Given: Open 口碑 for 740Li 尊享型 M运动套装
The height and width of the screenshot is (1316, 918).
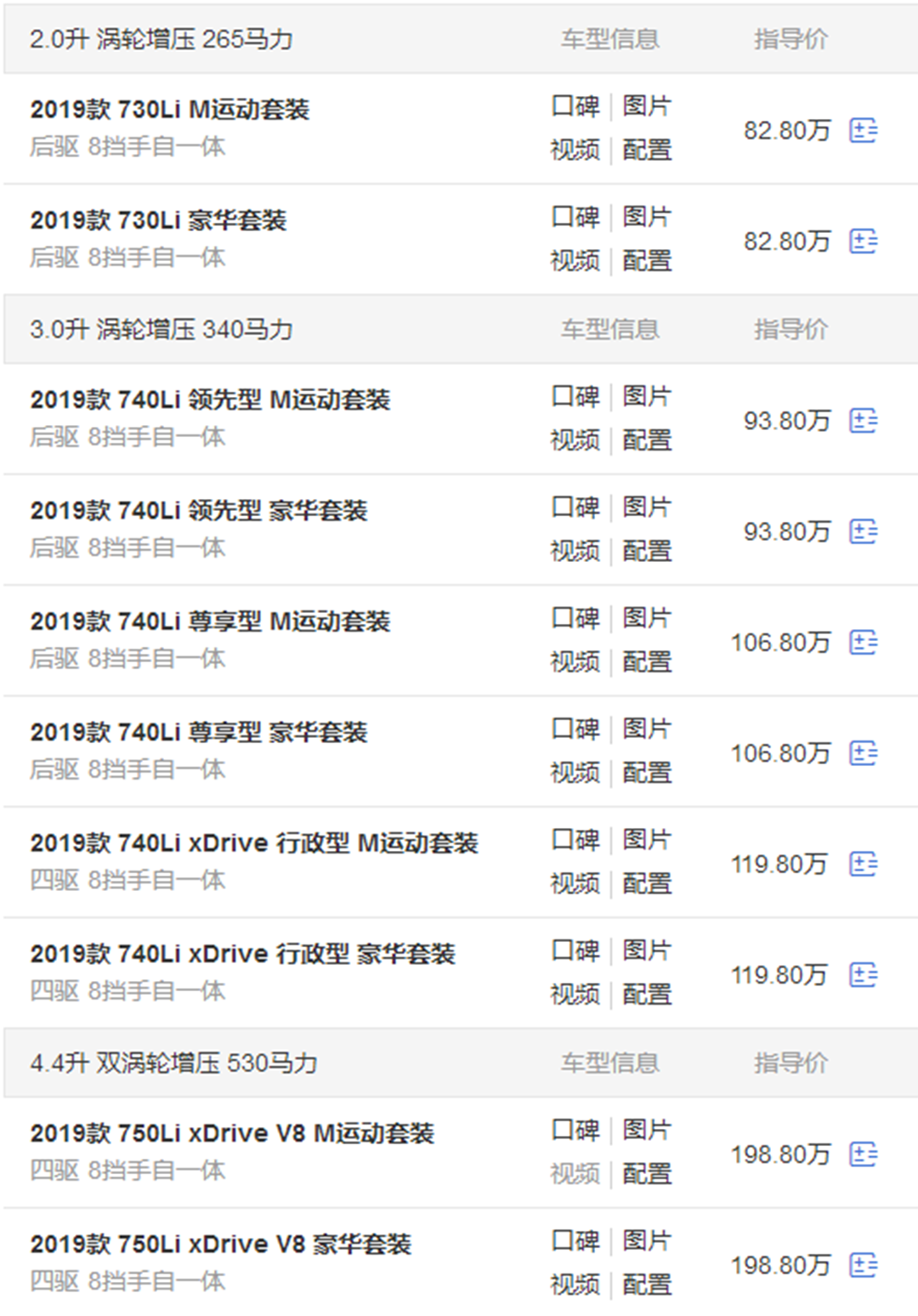Looking at the screenshot, I should click(575, 618).
